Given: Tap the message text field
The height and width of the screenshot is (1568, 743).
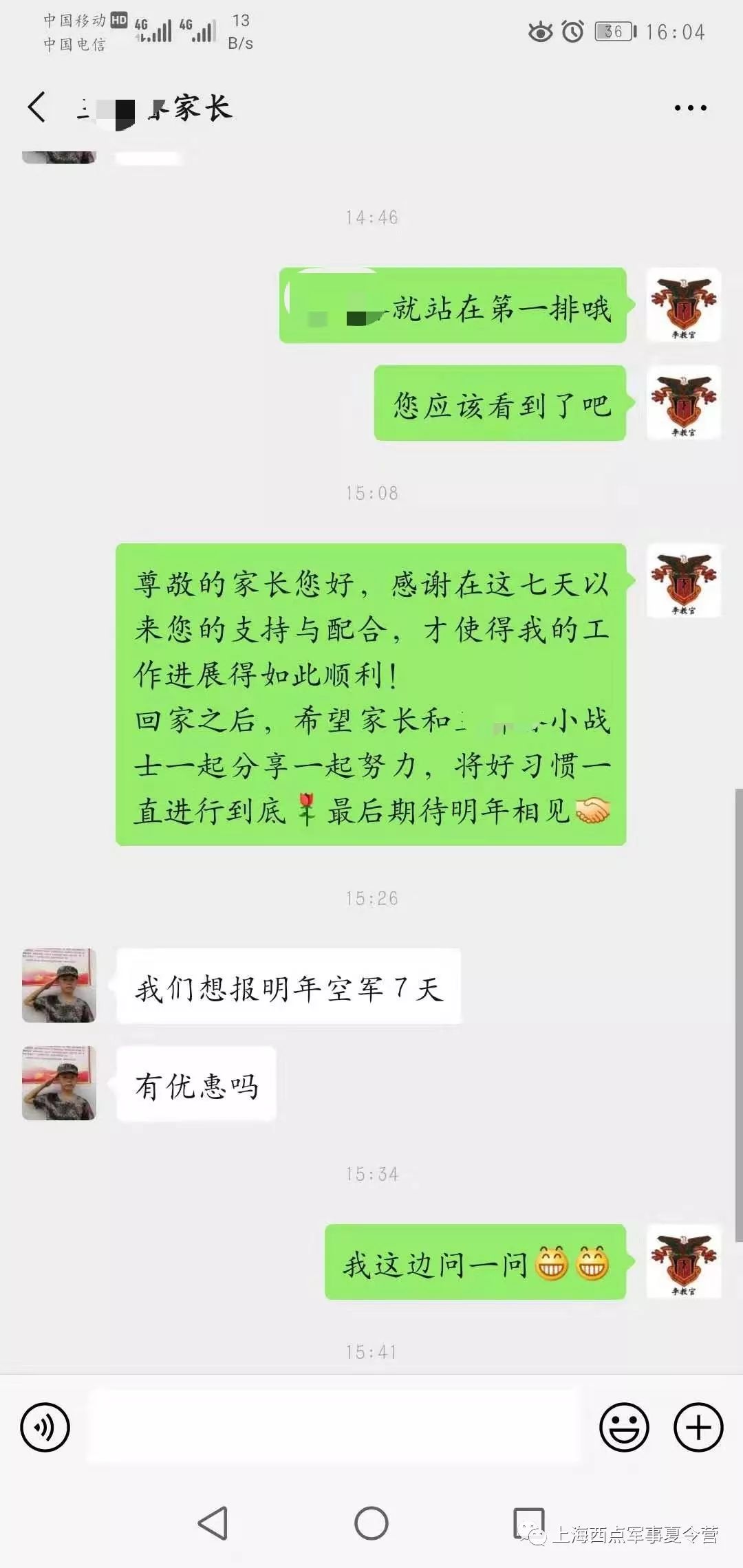Looking at the screenshot, I should [334, 1426].
